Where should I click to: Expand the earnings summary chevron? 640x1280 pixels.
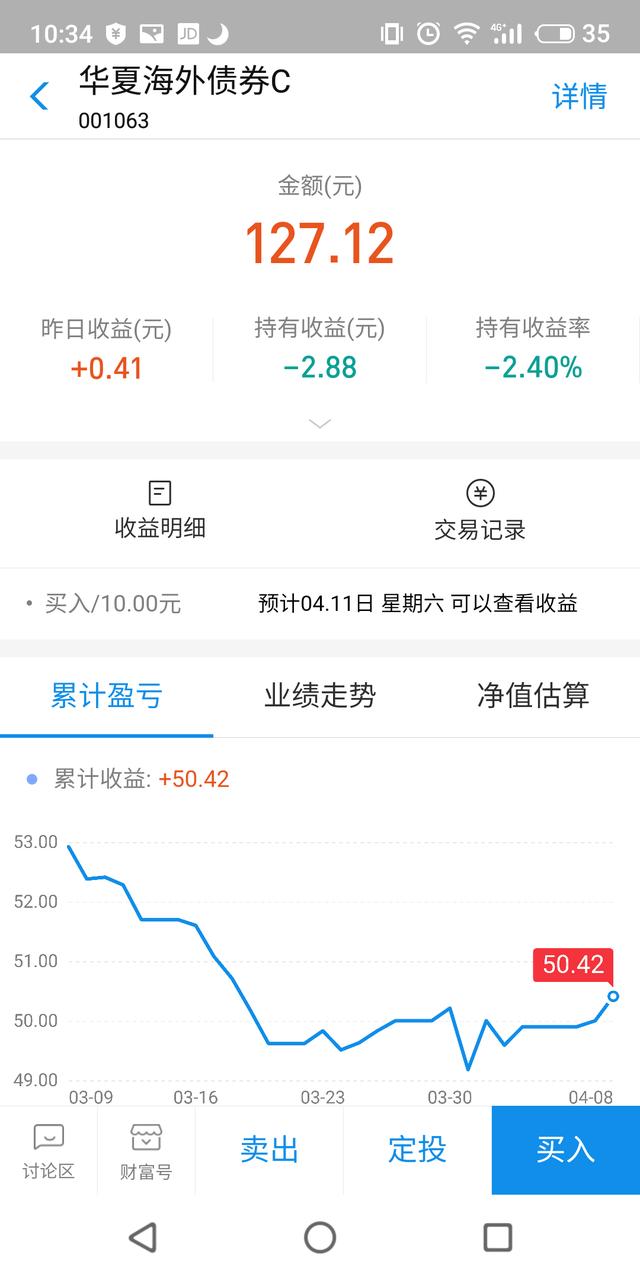point(320,424)
